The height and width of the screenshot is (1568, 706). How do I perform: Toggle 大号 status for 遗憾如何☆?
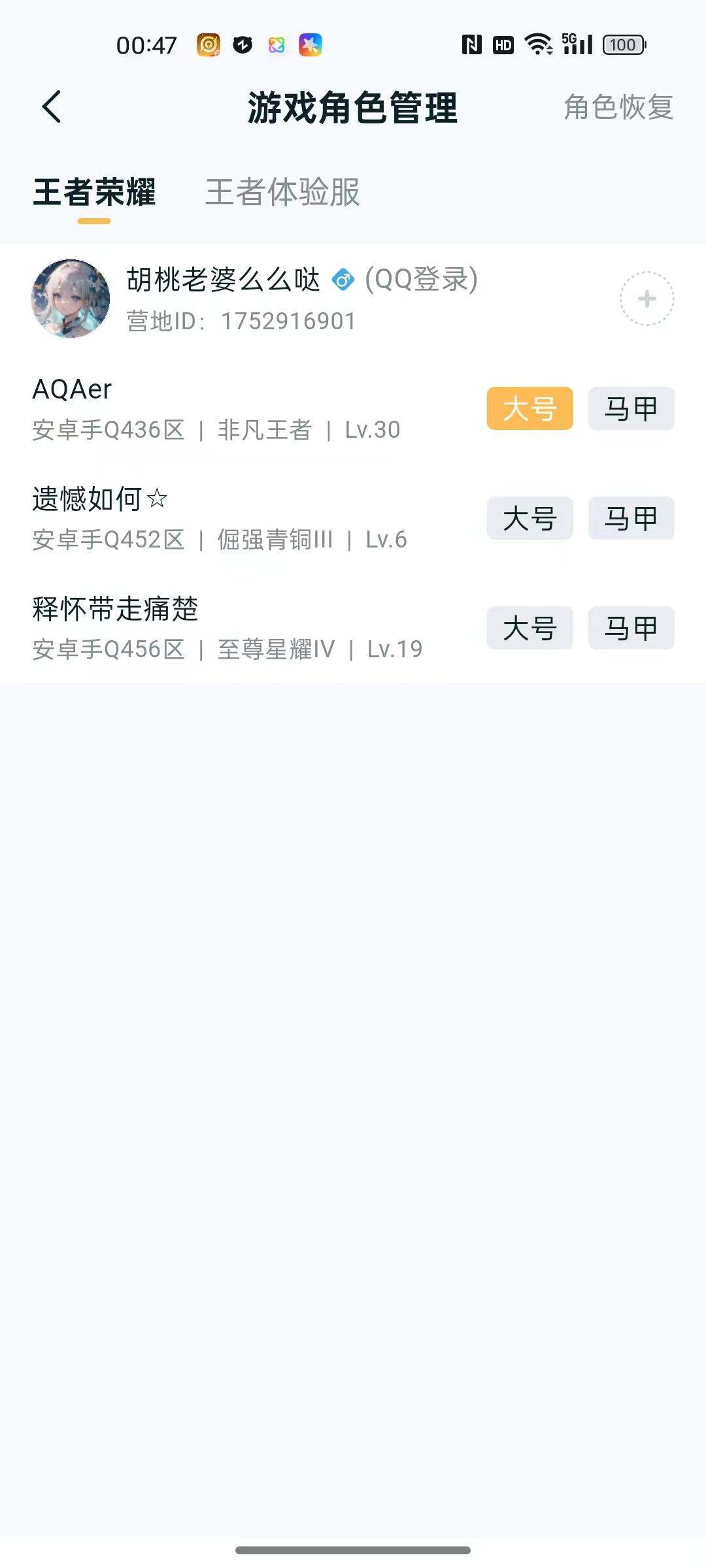pos(529,518)
